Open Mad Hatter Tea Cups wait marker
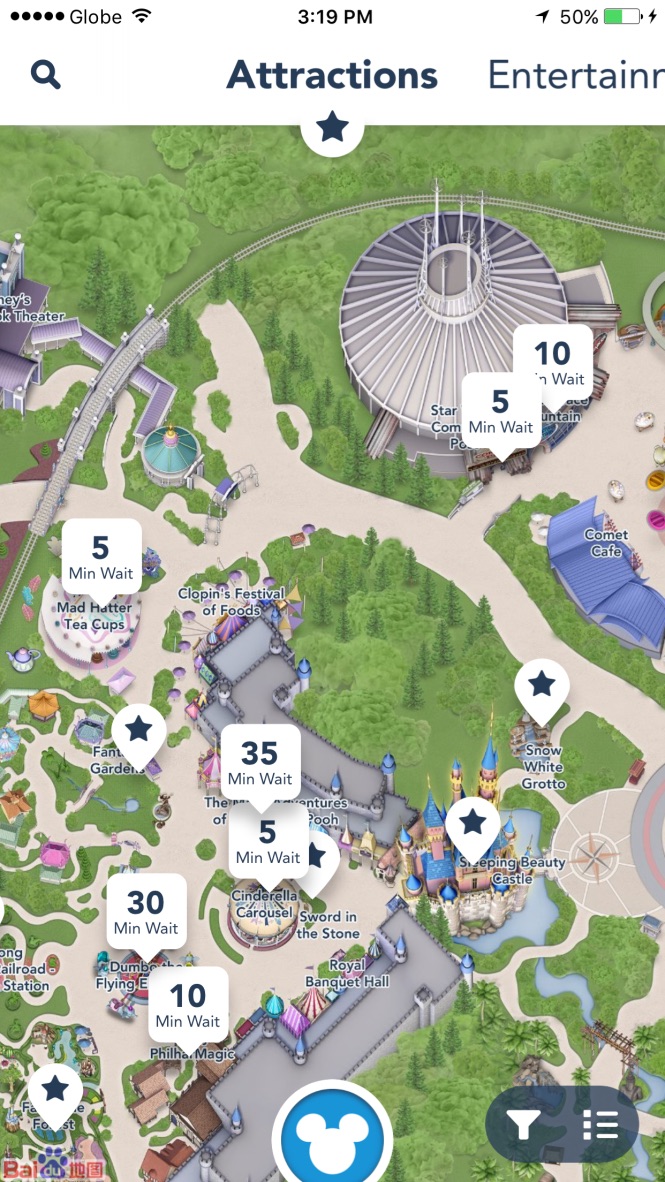Viewport: 665px width, 1182px height. 102,559
